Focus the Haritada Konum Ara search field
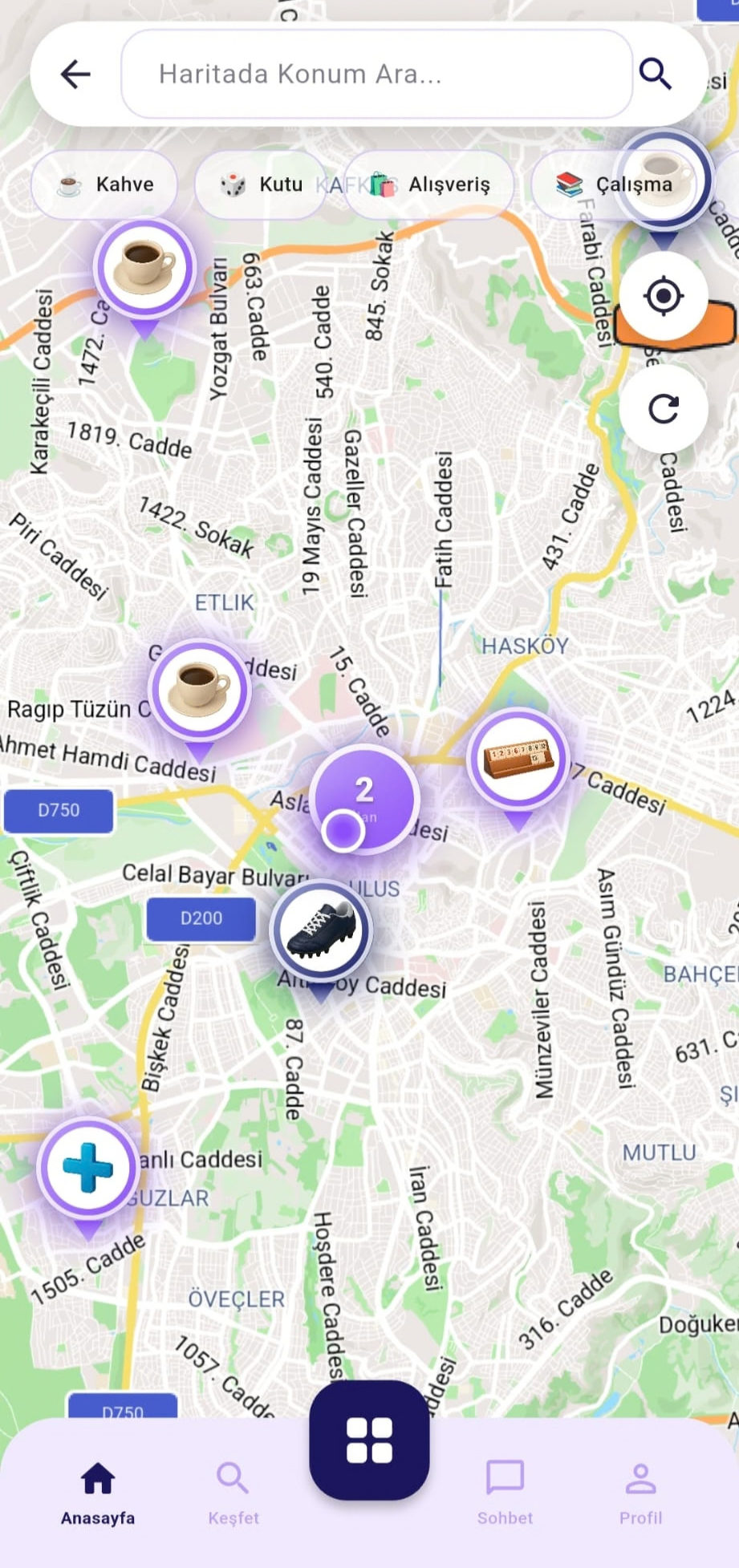Viewport: 739px width, 1568px height. pos(377,74)
